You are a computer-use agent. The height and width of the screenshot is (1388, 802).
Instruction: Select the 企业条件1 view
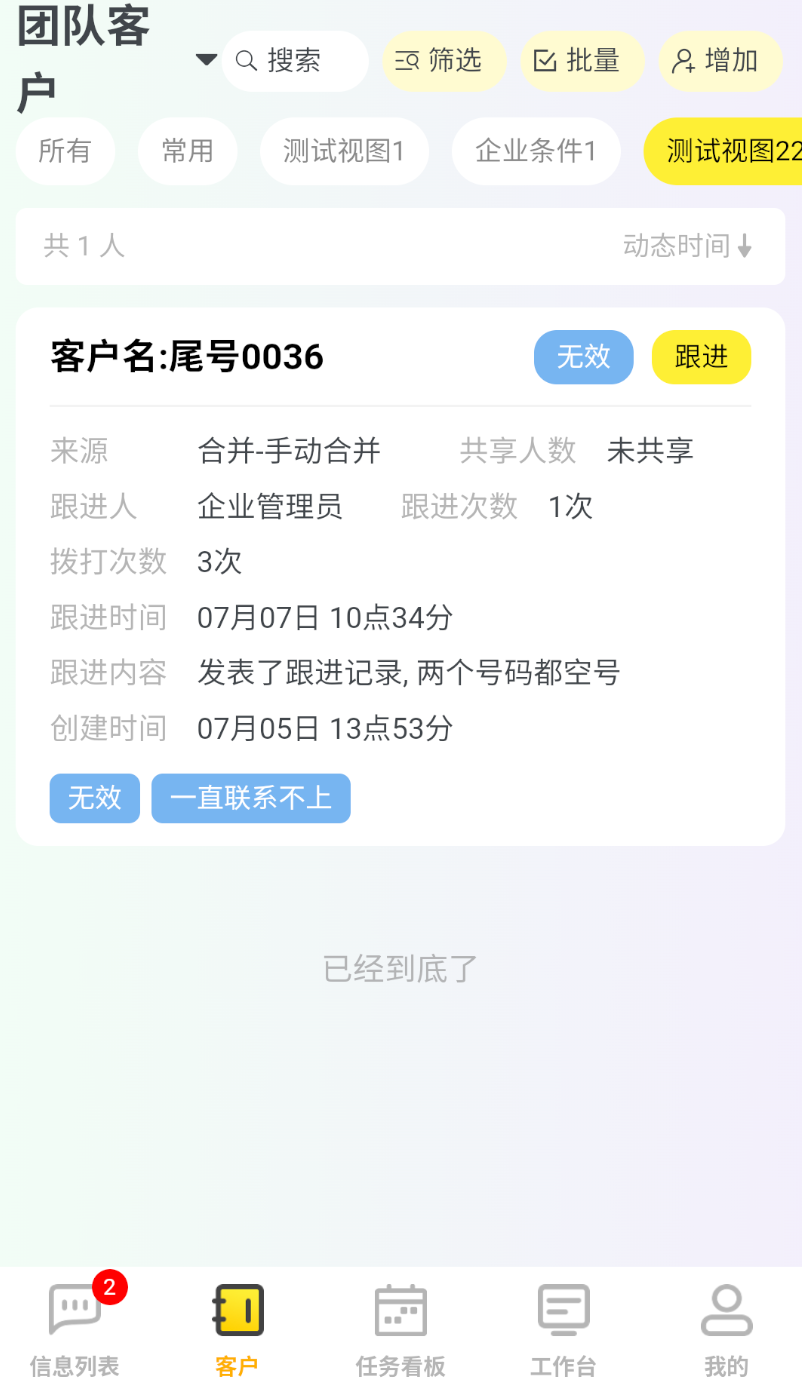point(535,151)
